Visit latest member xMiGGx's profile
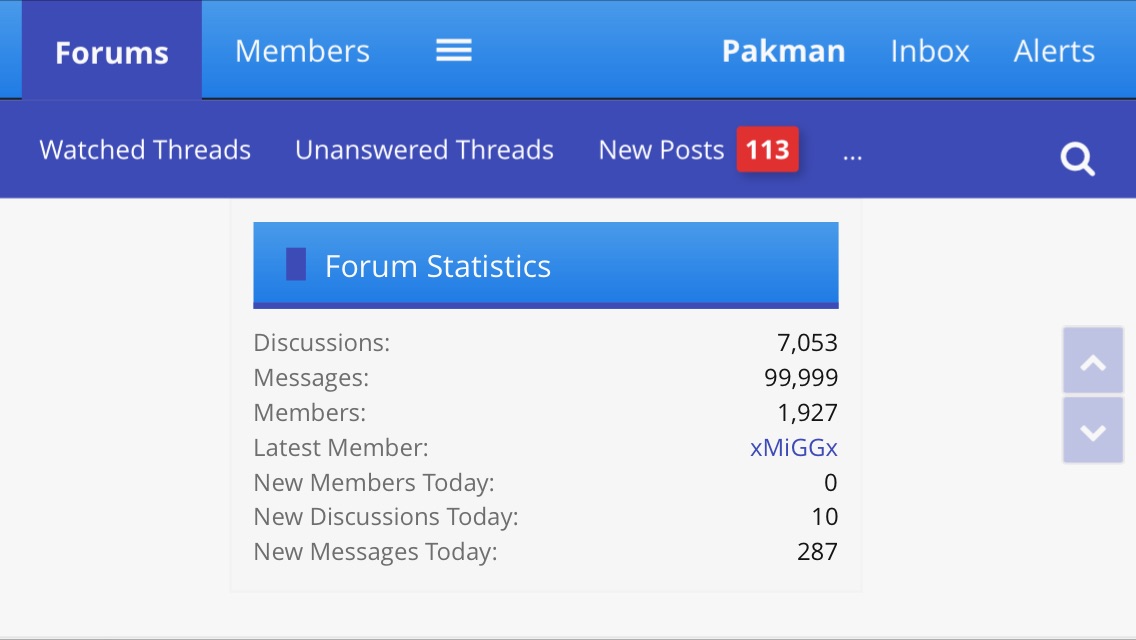This screenshot has height=640, width=1136. point(793,448)
